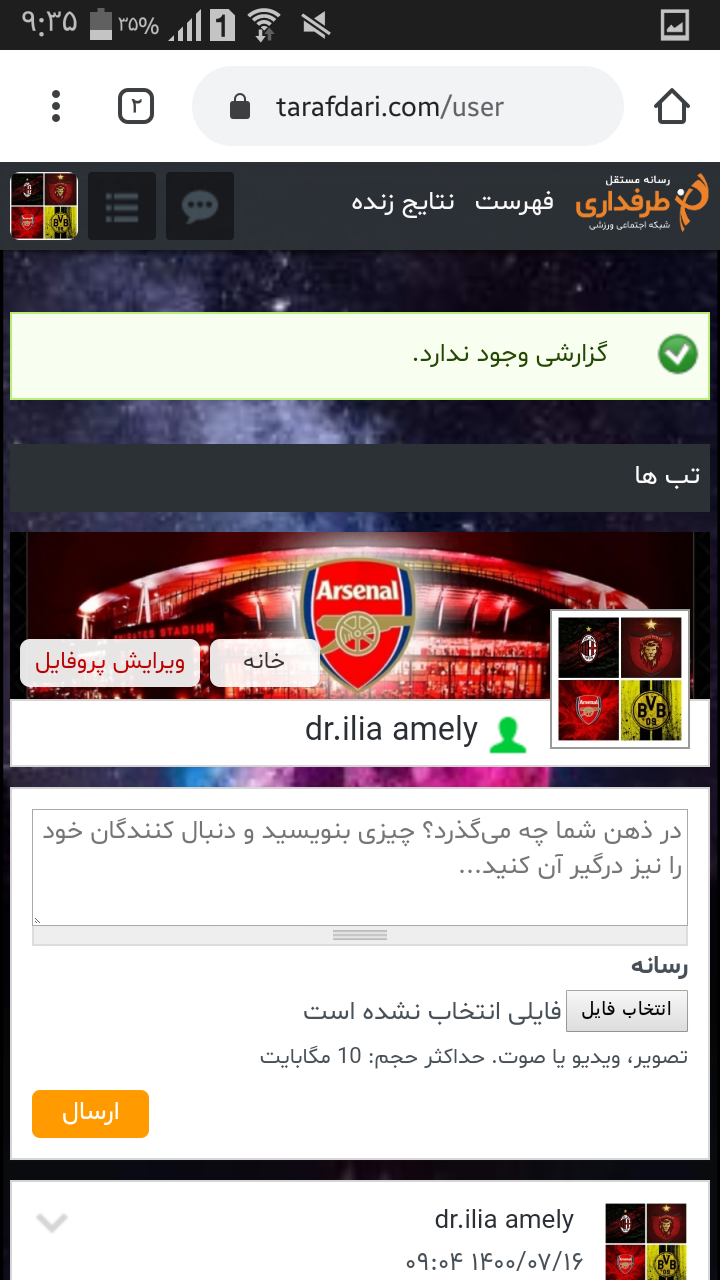Tap the طرفداری site logo
This screenshot has width=720, height=1280.
pyautogui.click(x=642, y=203)
